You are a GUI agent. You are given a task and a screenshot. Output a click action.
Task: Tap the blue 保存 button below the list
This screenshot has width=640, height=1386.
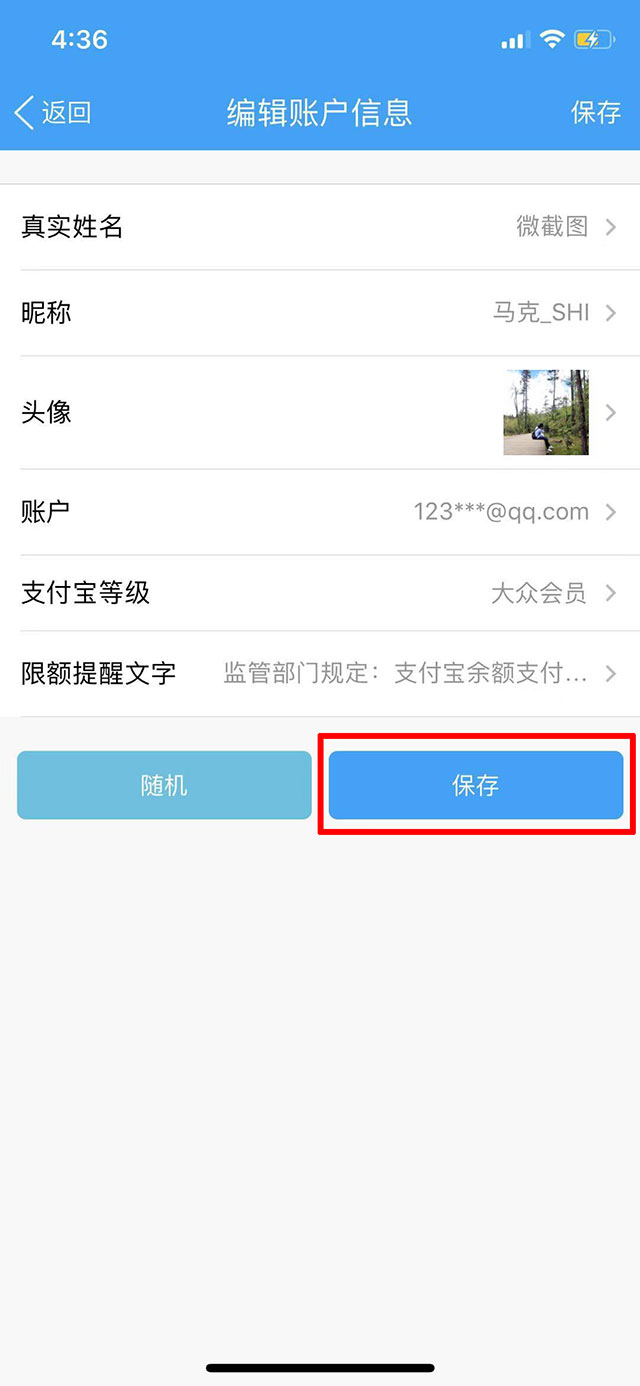pos(476,785)
